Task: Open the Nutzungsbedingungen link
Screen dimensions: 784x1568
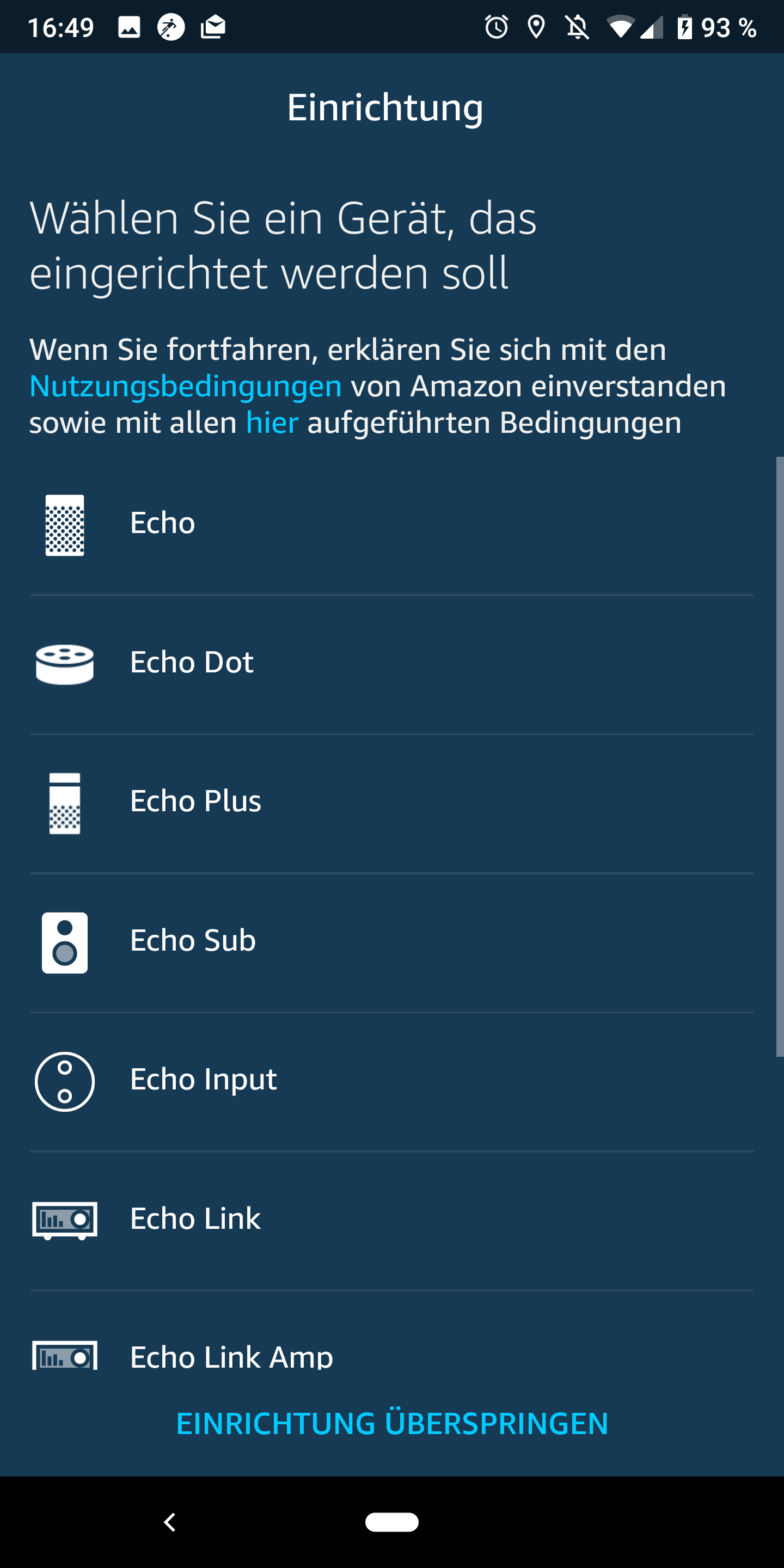Action: [x=185, y=387]
